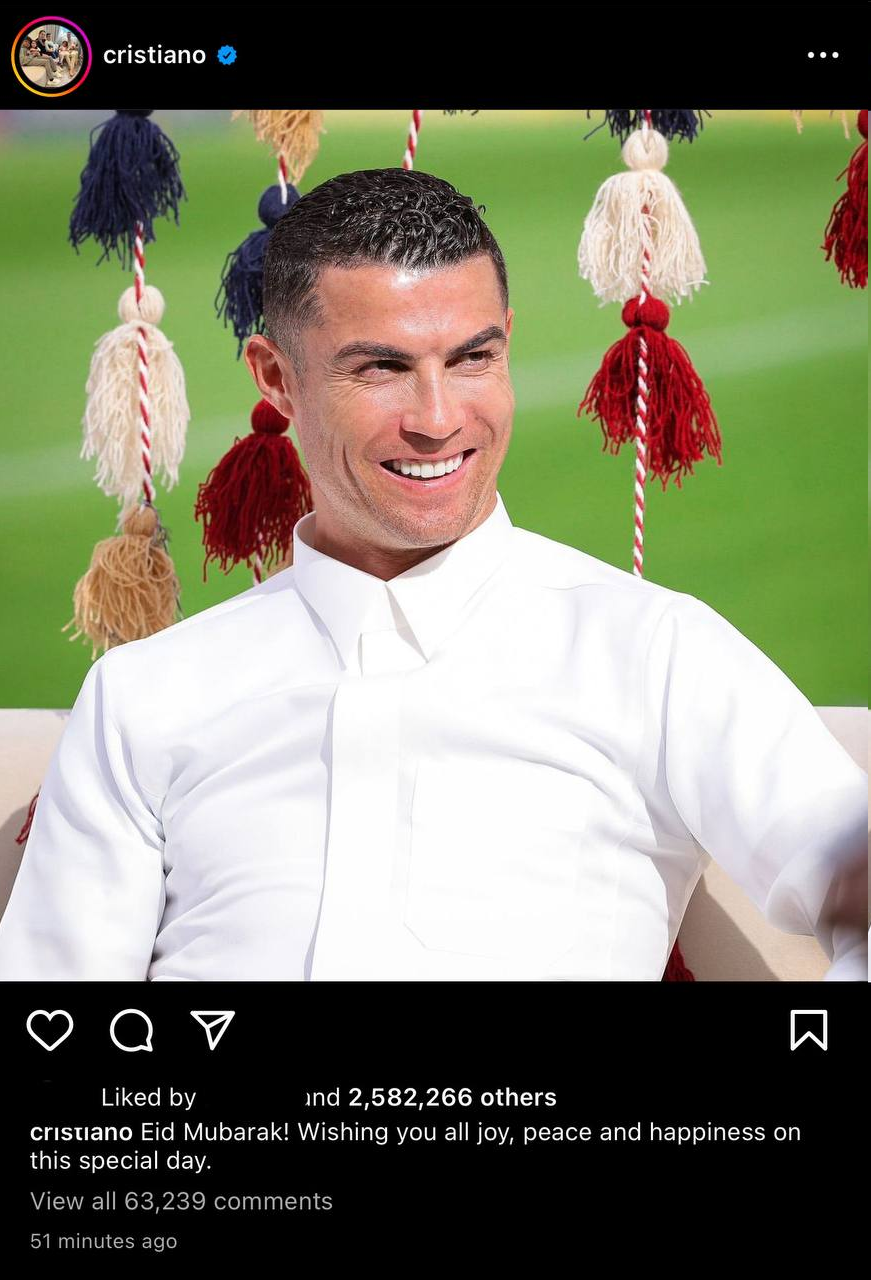871x1280 pixels.
Task: Open the comment icon under the post
Action: pyautogui.click(x=131, y=1030)
